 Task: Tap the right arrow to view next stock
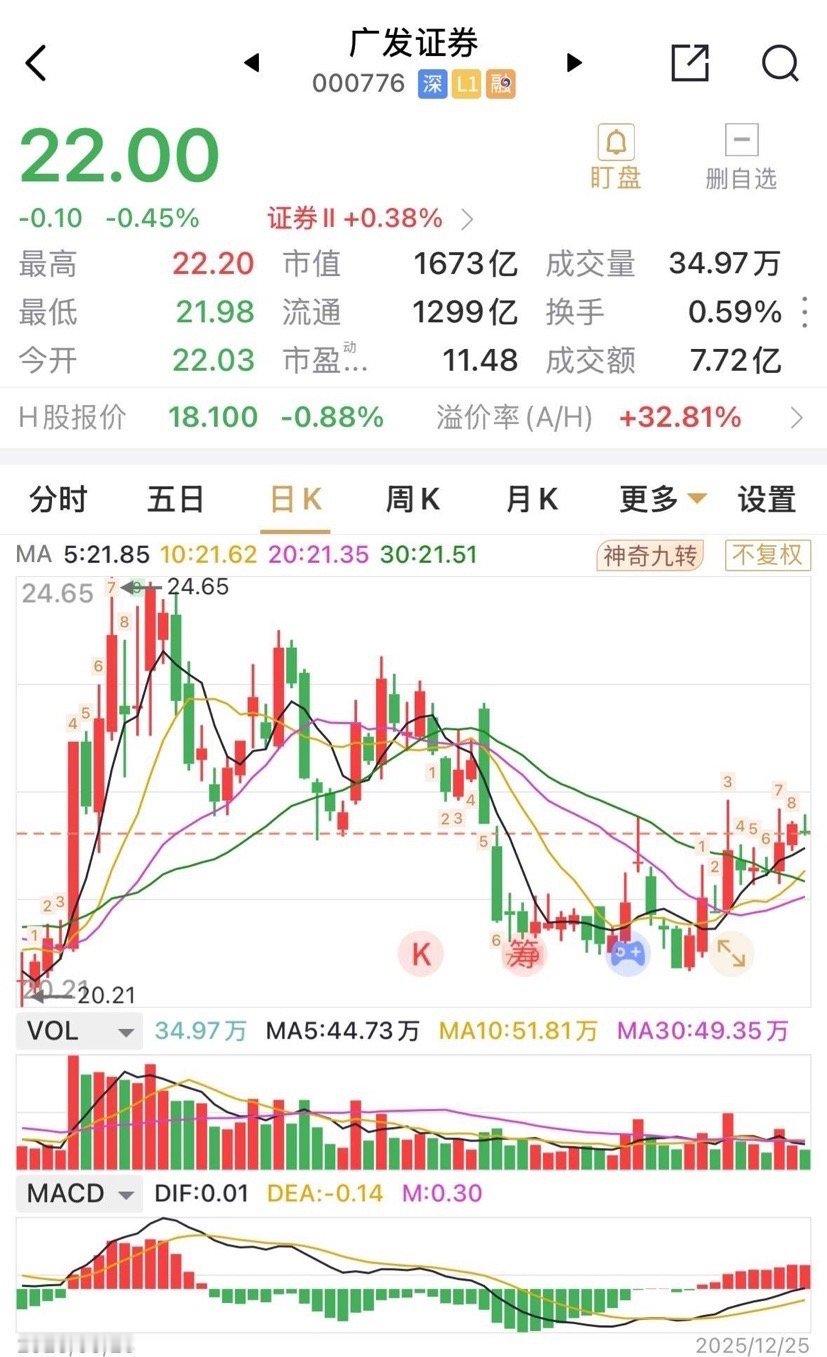click(573, 62)
